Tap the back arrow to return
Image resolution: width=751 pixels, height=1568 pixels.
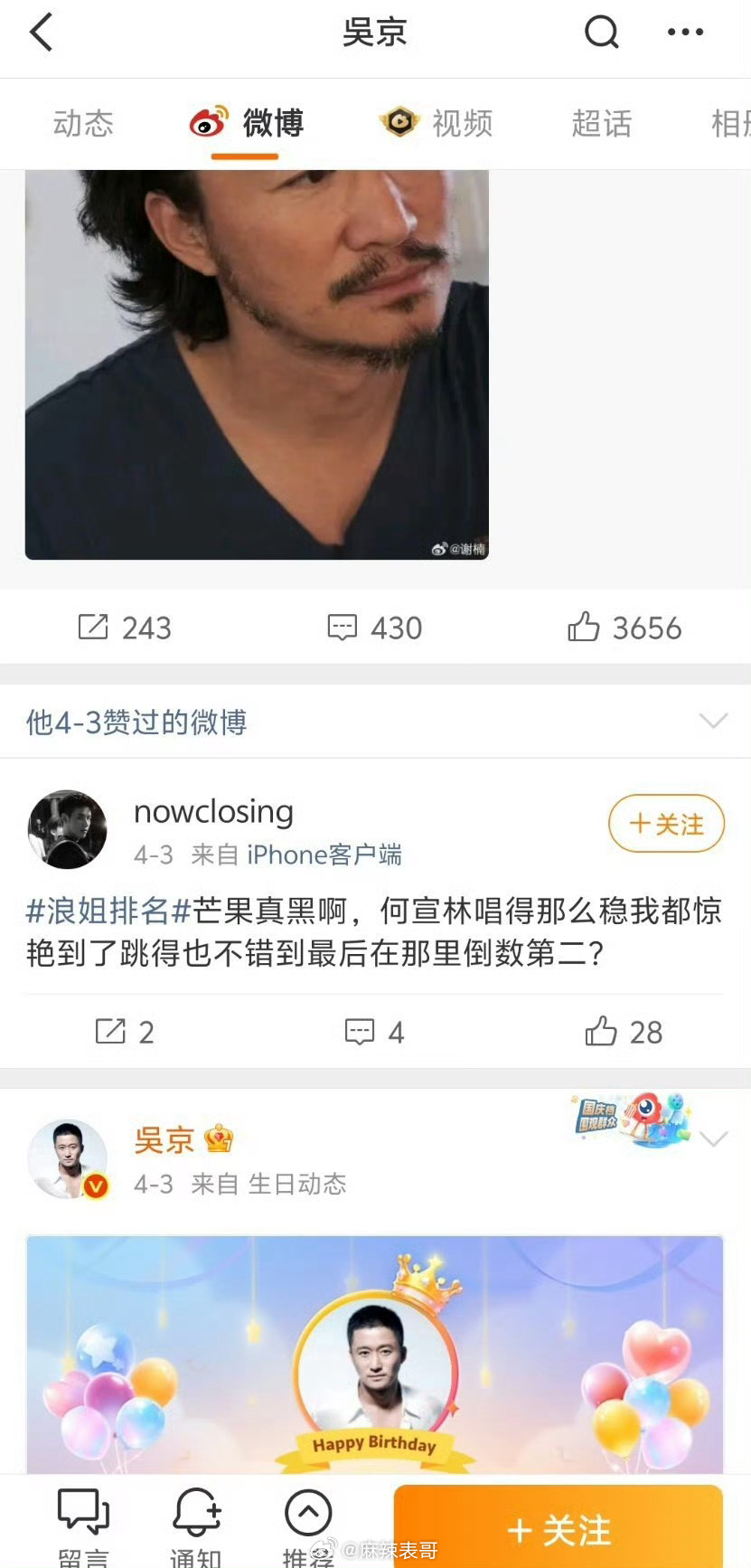[x=41, y=33]
